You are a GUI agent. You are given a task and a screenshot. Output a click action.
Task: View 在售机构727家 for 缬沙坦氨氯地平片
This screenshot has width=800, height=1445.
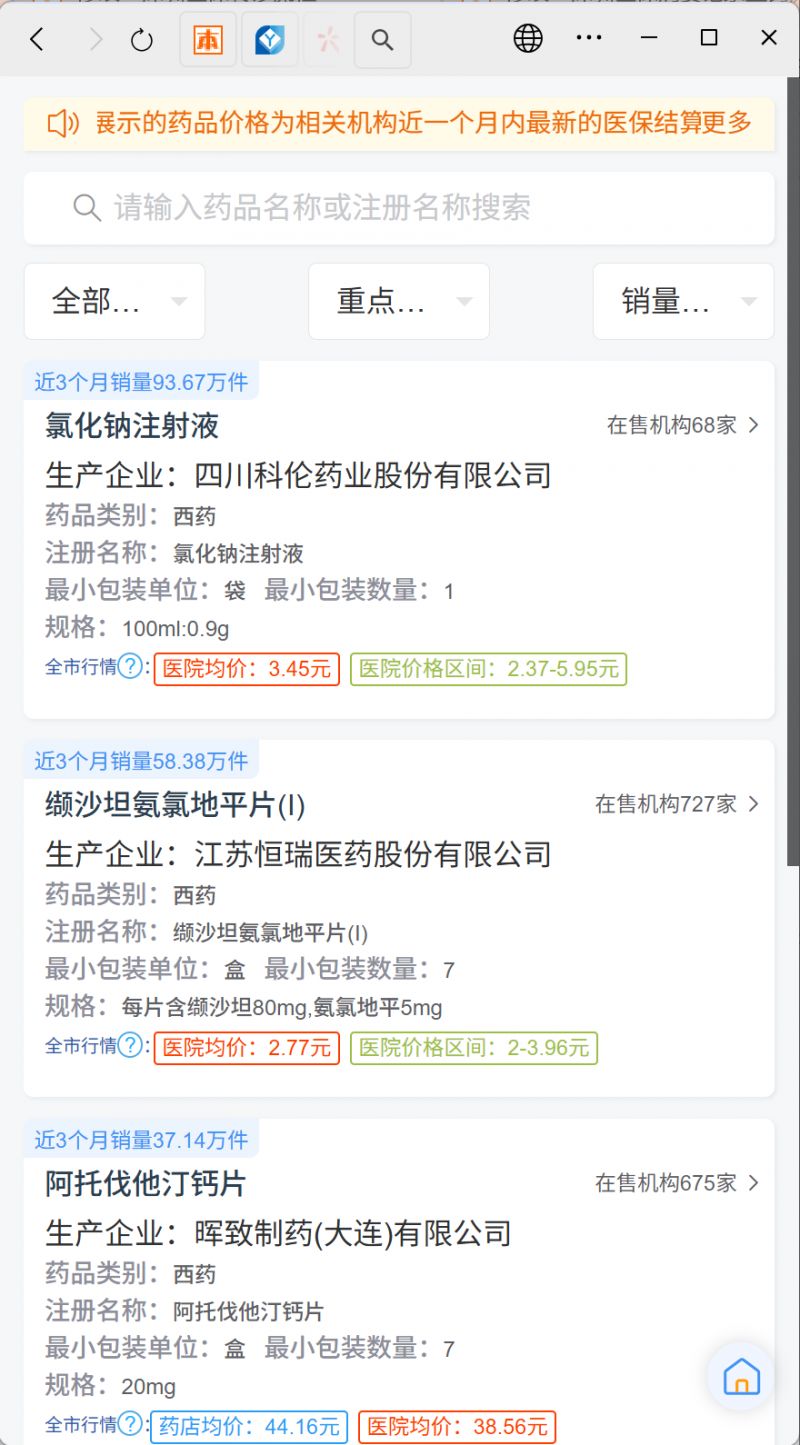click(677, 804)
